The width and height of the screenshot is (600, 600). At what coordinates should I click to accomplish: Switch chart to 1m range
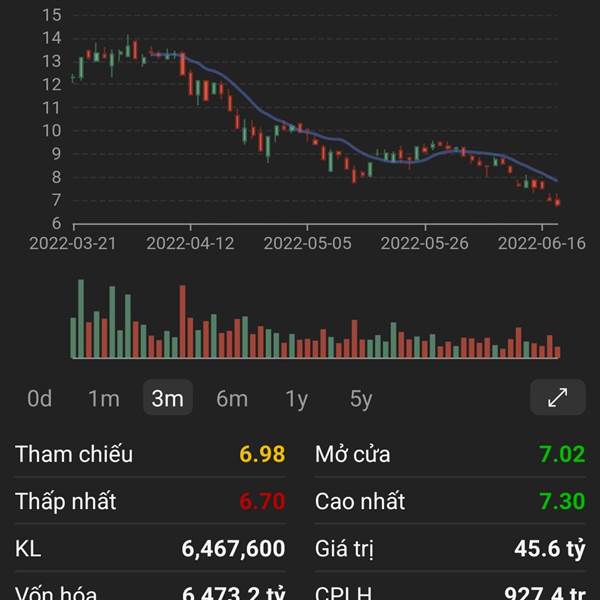tap(104, 399)
